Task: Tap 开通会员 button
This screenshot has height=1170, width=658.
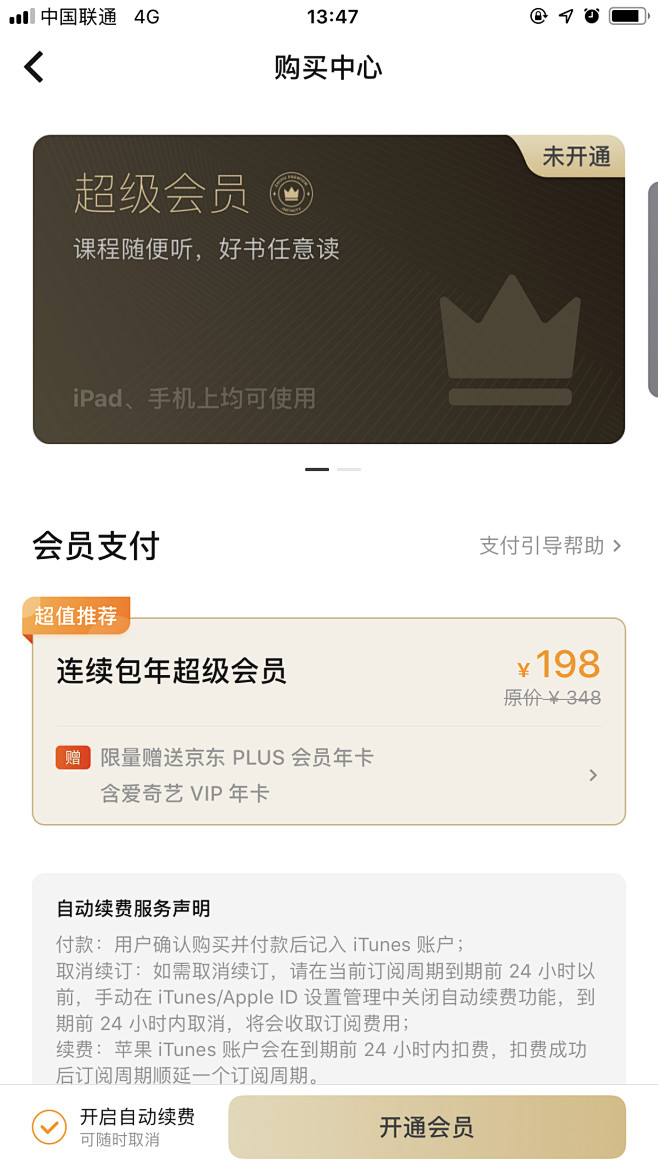Action: coord(426,1127)
